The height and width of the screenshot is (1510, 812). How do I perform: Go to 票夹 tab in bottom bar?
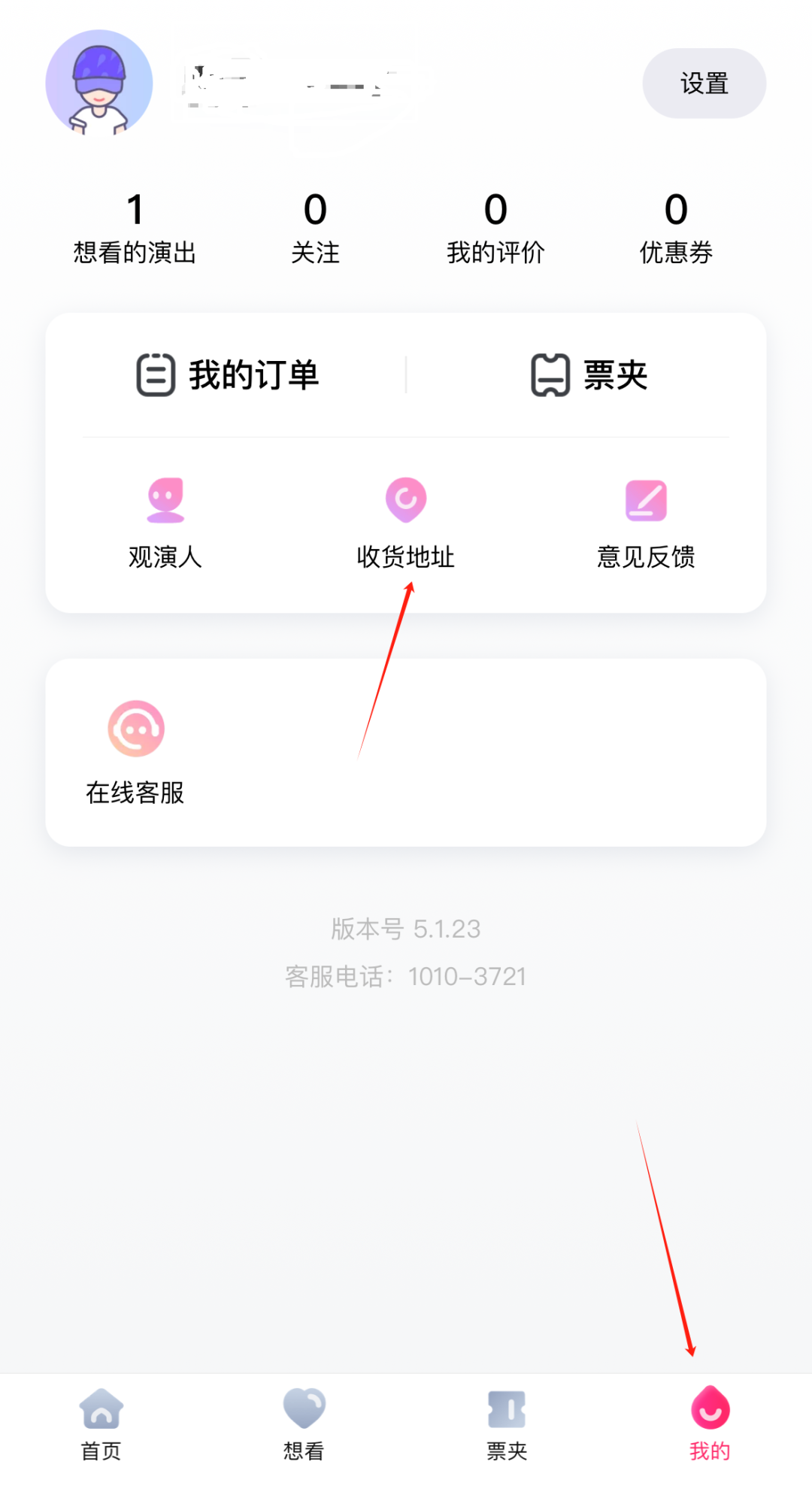[507, 1423]
